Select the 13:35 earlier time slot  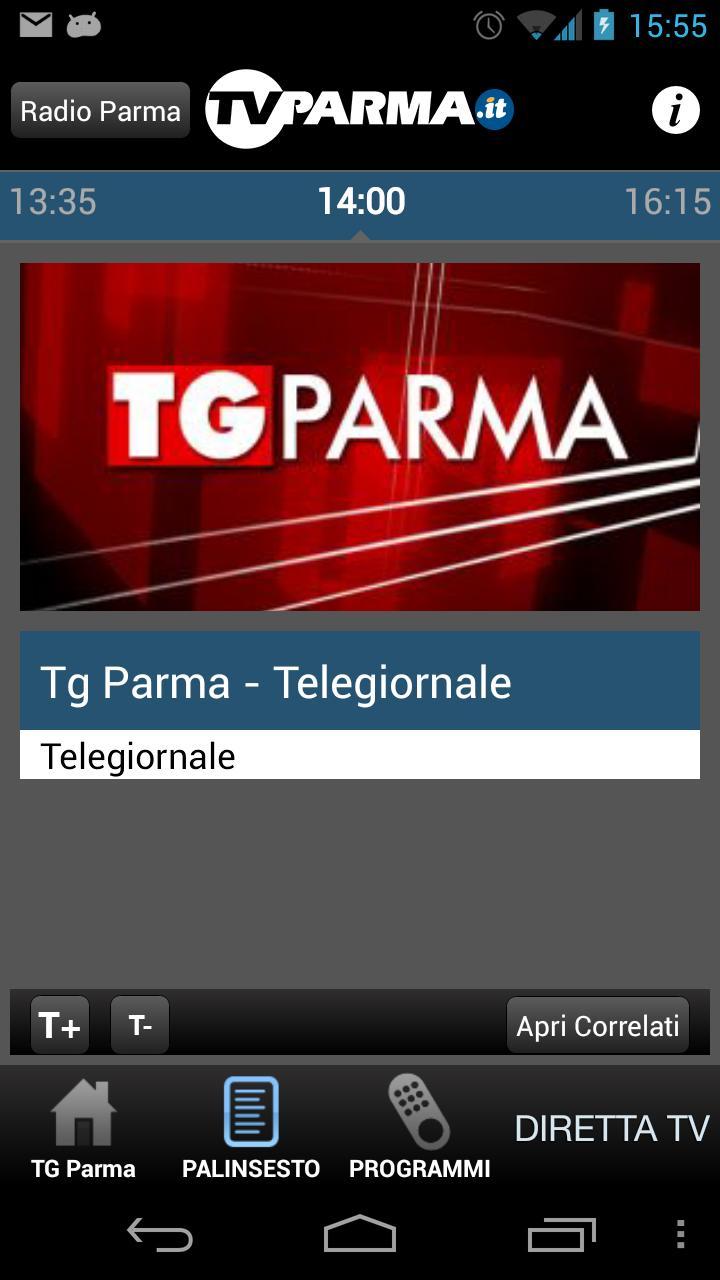pos(51,203)
